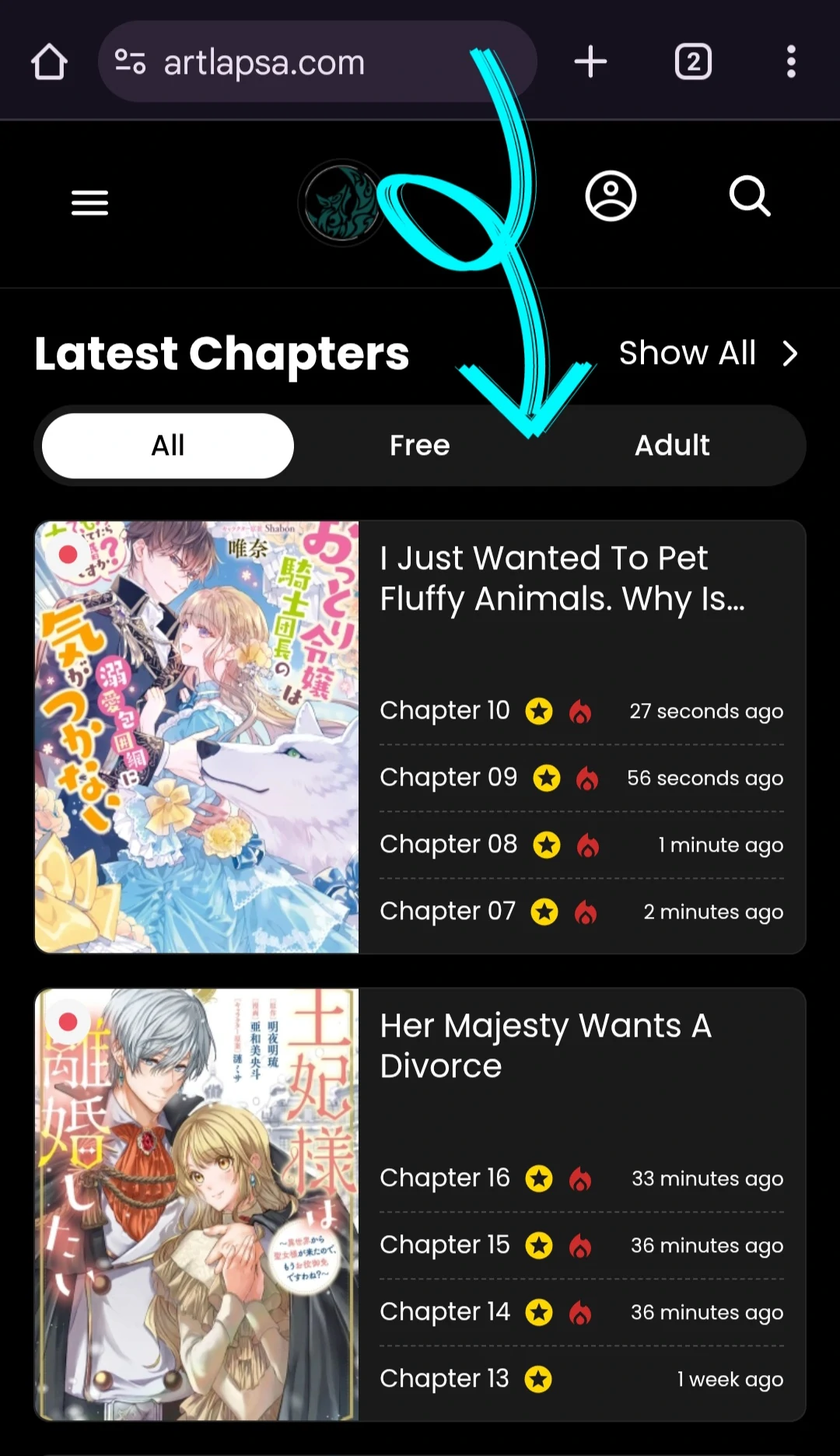Search the site with the magnifier
Image resolution: width=840 pixels, height=1456 pixels.
pyautogui.click(x=750, y=196)
